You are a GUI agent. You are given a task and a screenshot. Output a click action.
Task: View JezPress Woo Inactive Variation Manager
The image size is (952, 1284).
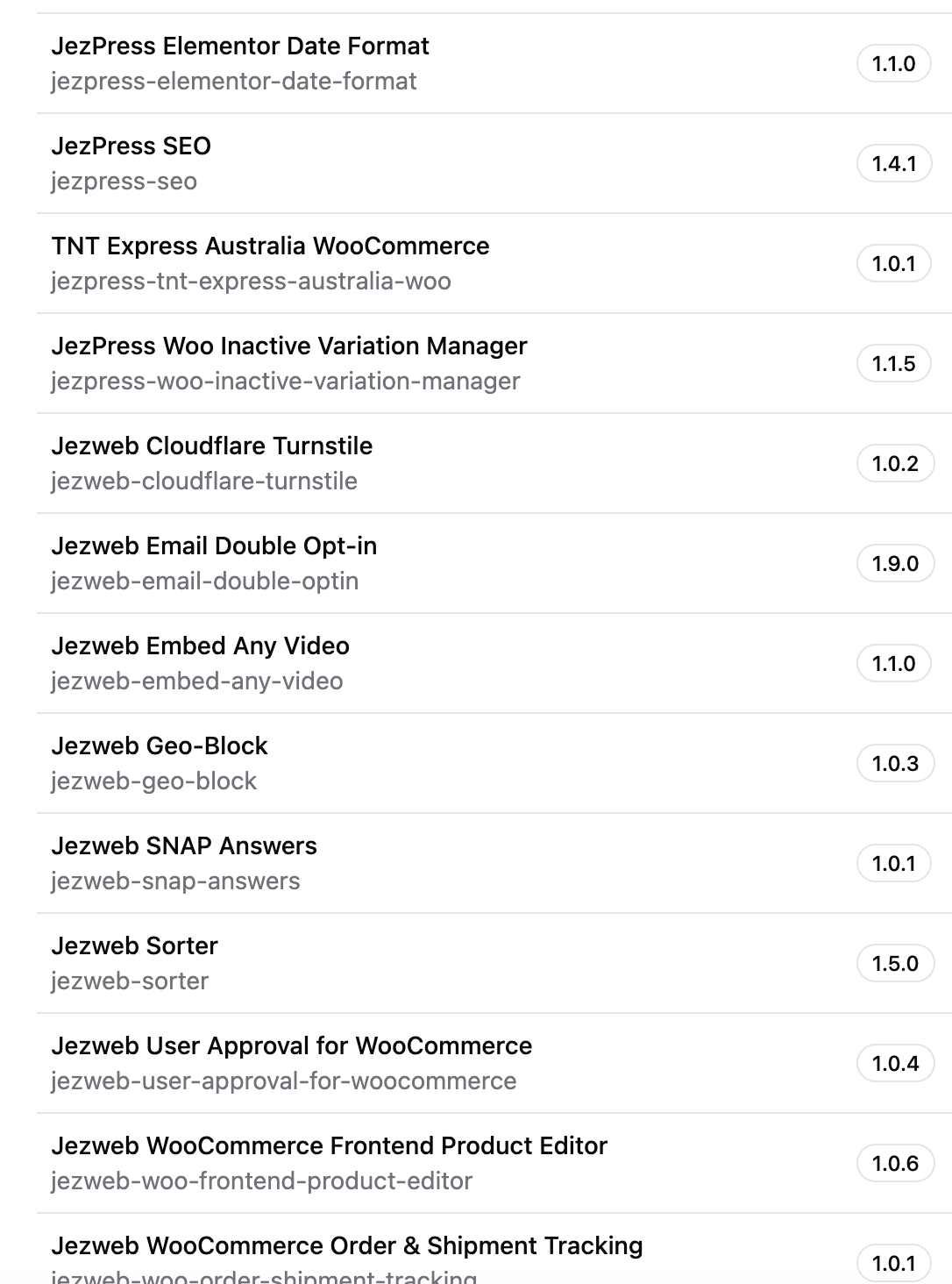tap(289, 346)
